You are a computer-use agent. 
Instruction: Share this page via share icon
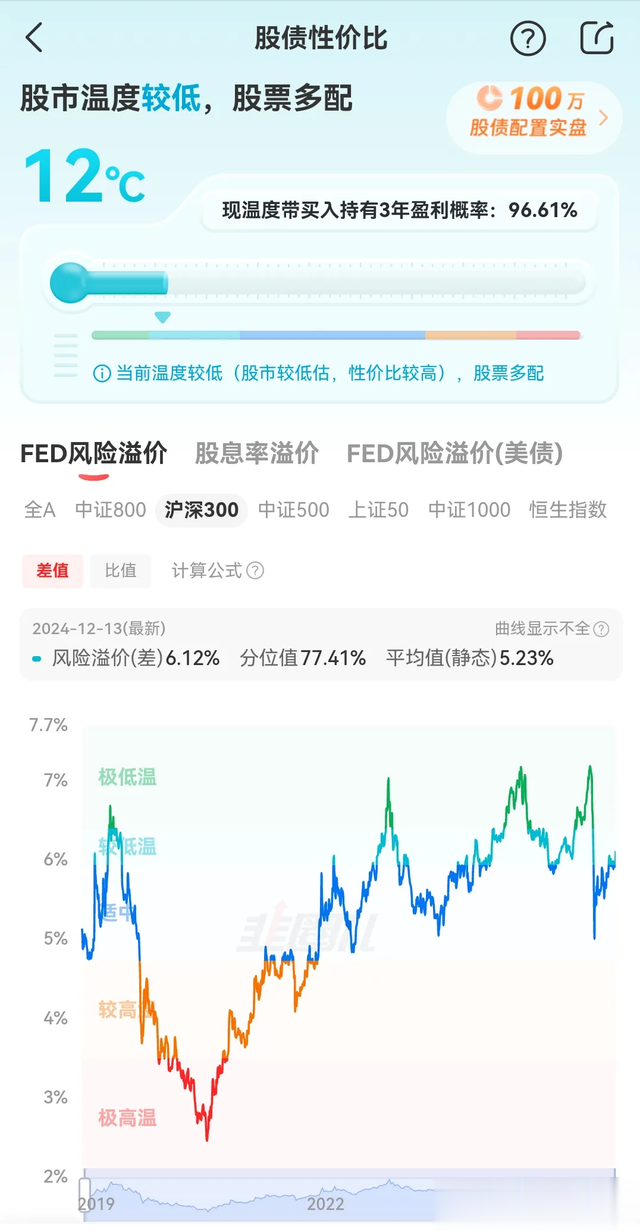(x=597, y=38)
